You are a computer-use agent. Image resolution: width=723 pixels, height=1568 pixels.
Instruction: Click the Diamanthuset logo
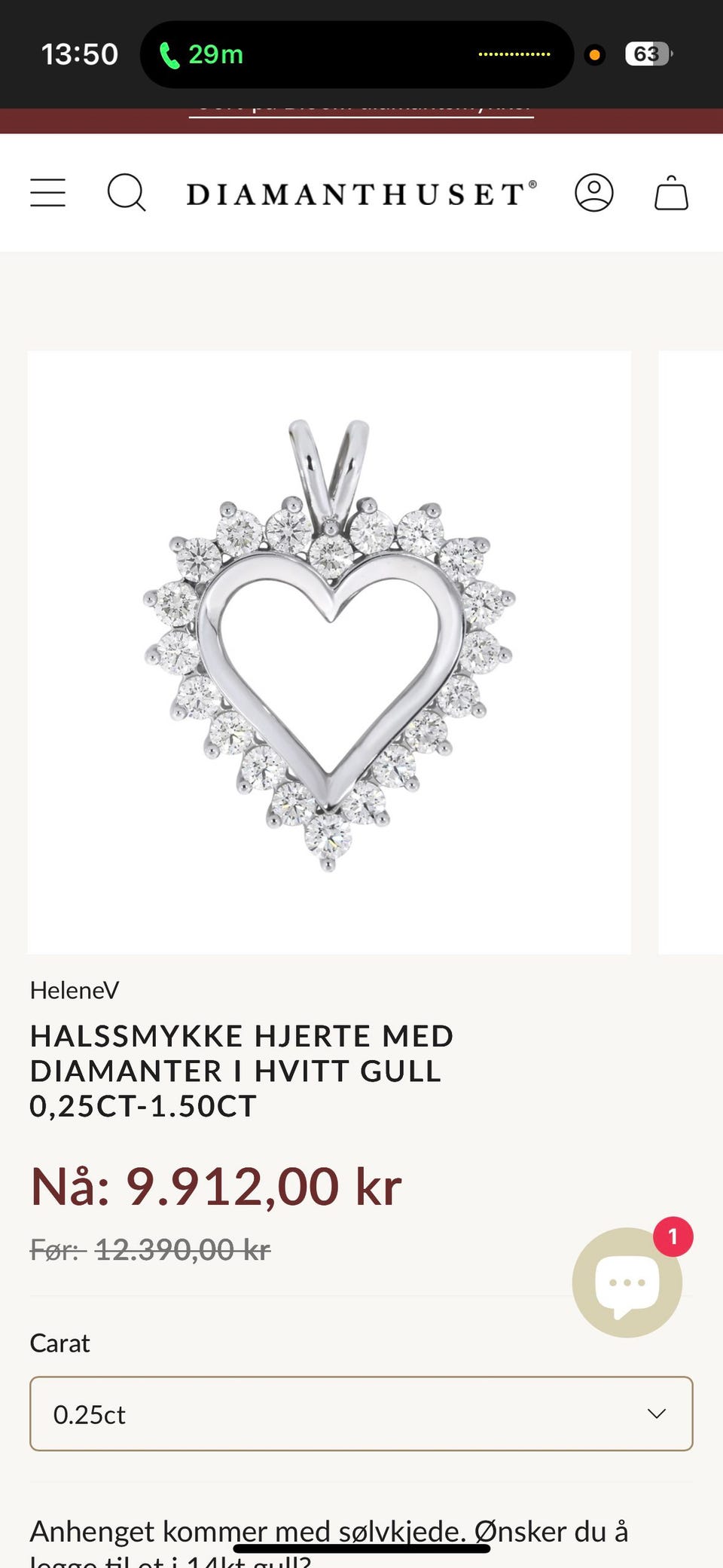[361, 193]
